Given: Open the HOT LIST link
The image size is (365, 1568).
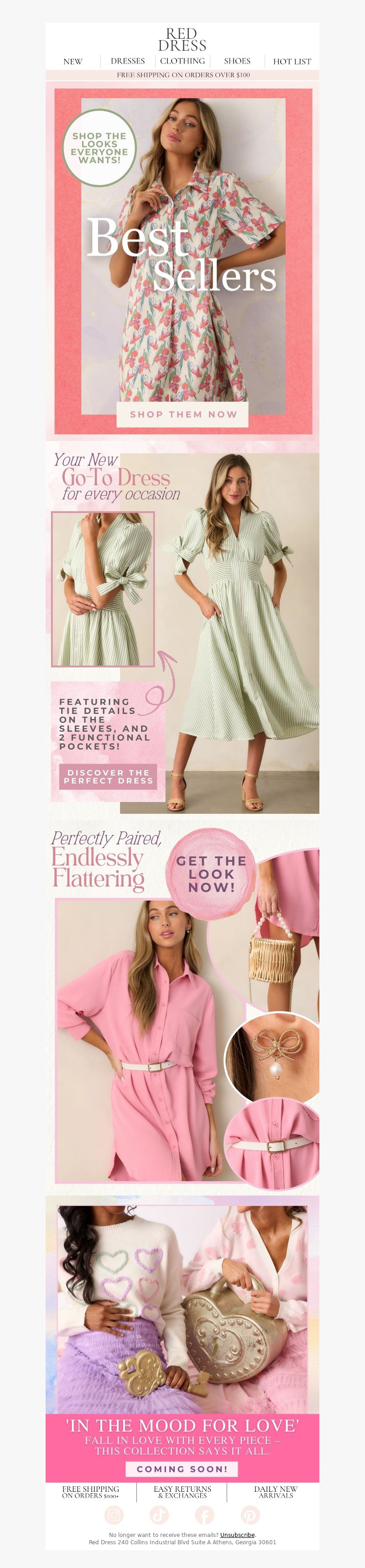Looking at the screenshot, I should point(292,62).
